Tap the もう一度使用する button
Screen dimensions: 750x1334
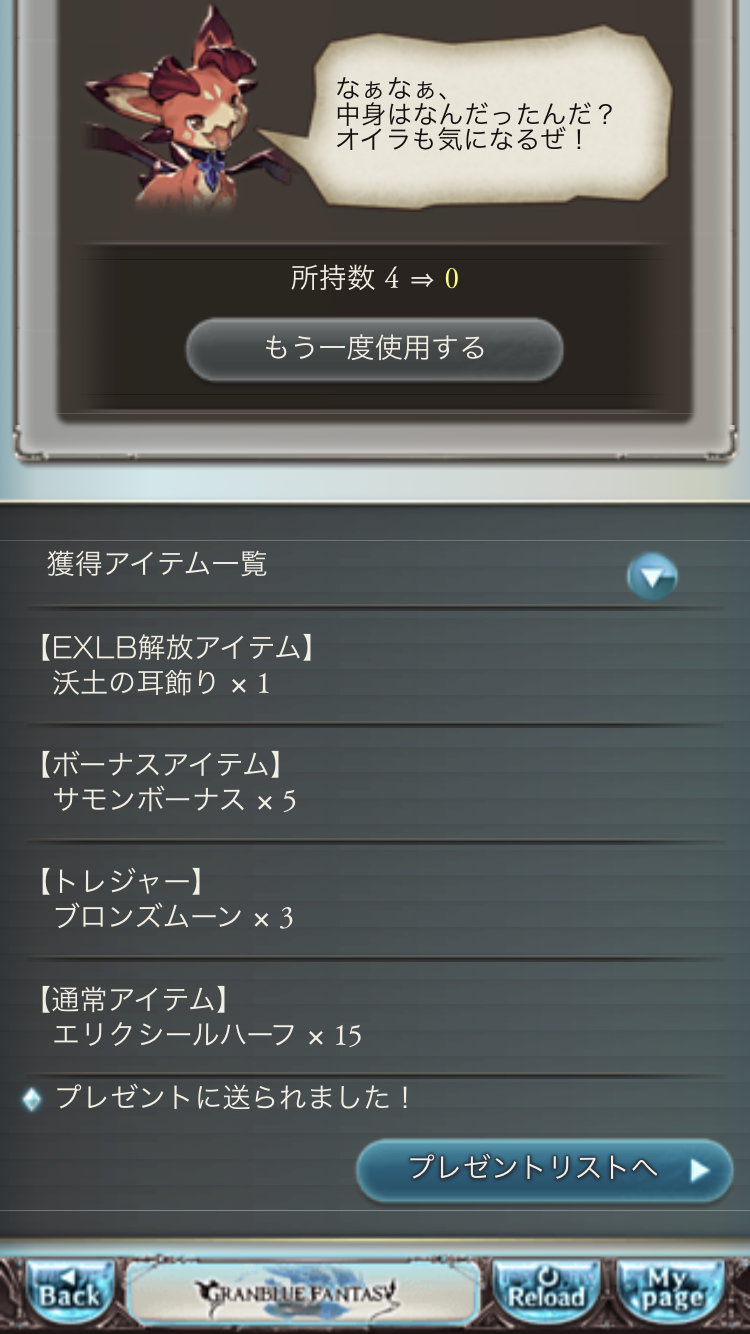(x=374, y=349)
